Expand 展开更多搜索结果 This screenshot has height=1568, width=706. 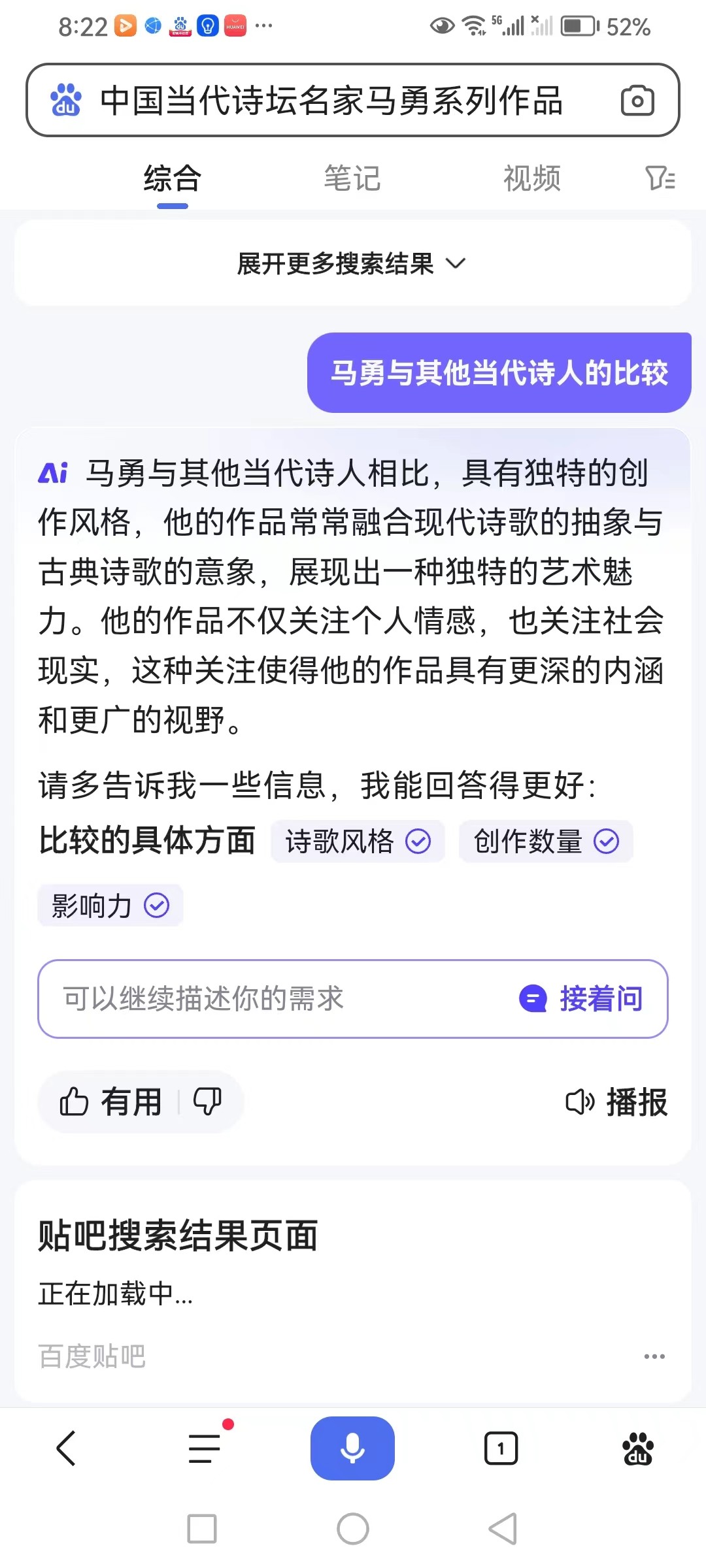[352, 264]
